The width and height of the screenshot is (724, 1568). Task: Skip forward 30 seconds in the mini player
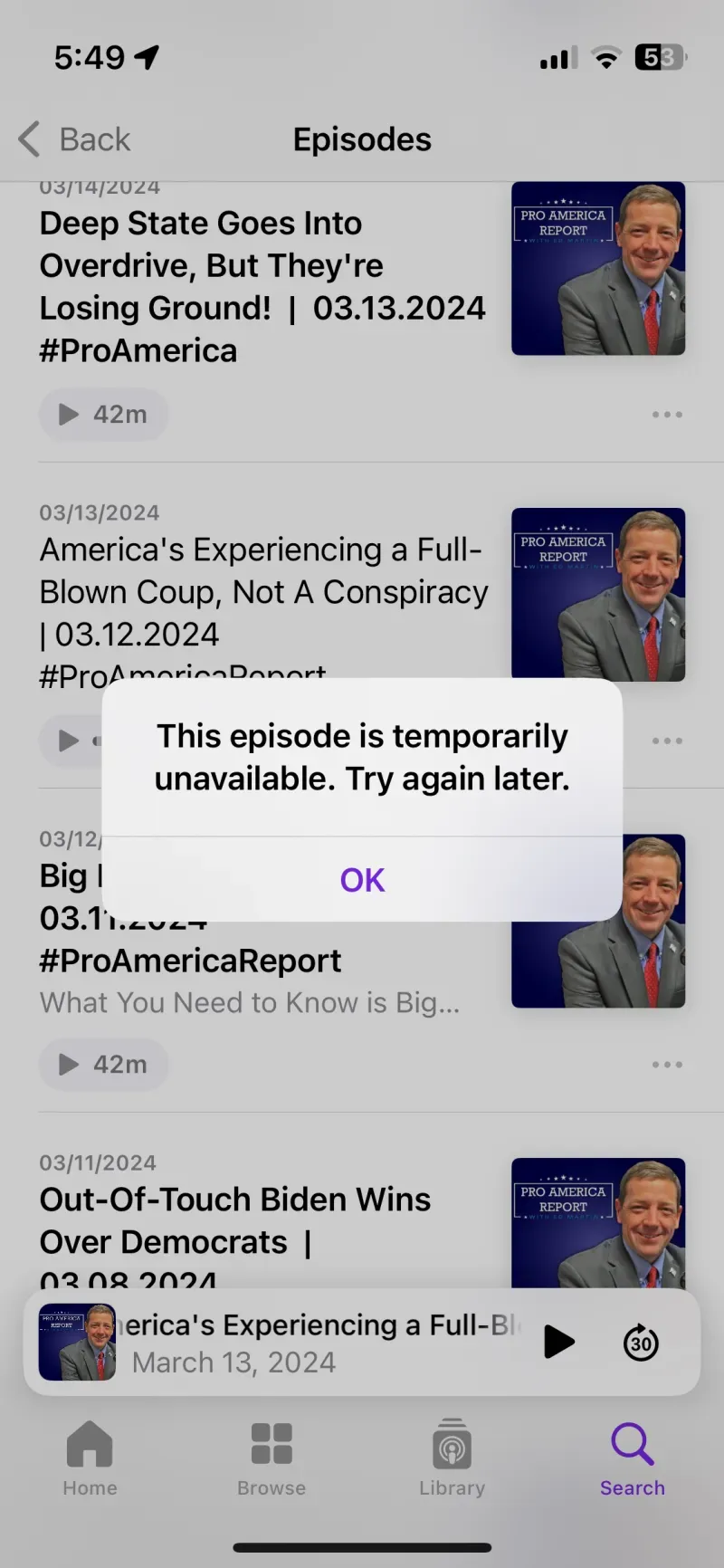coord(641,1343)
